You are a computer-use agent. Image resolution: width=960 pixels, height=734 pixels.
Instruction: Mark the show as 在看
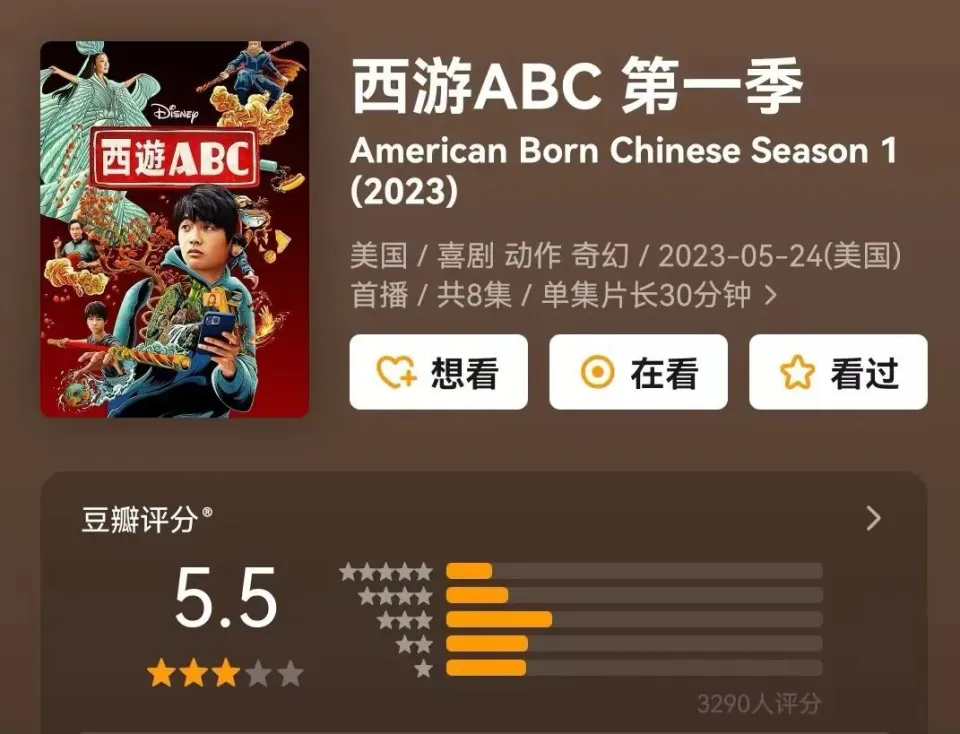(x=638, y=372)
